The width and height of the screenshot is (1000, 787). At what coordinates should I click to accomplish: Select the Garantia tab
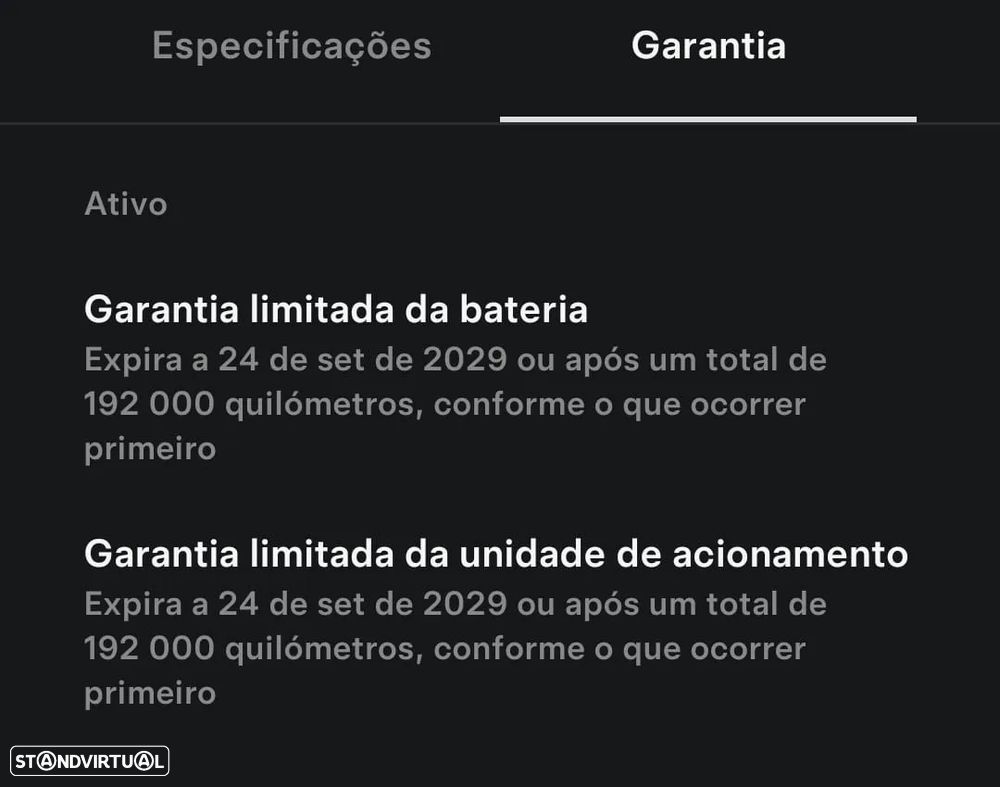tap(708, 47)
